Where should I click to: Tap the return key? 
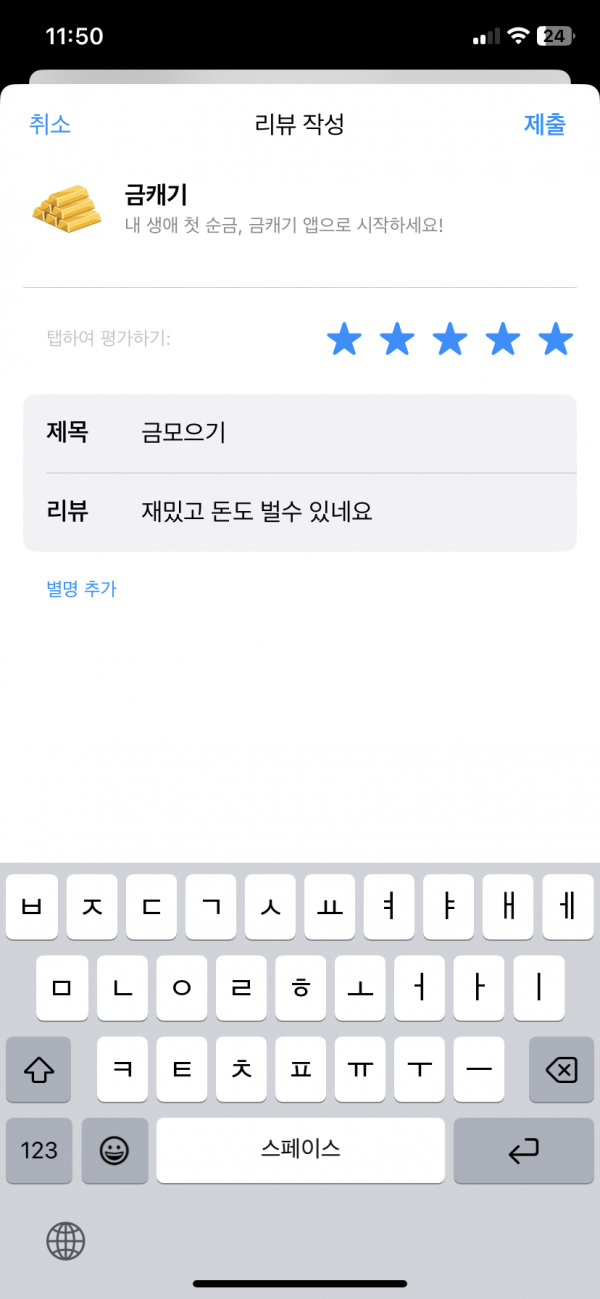tap(524, 1150)
